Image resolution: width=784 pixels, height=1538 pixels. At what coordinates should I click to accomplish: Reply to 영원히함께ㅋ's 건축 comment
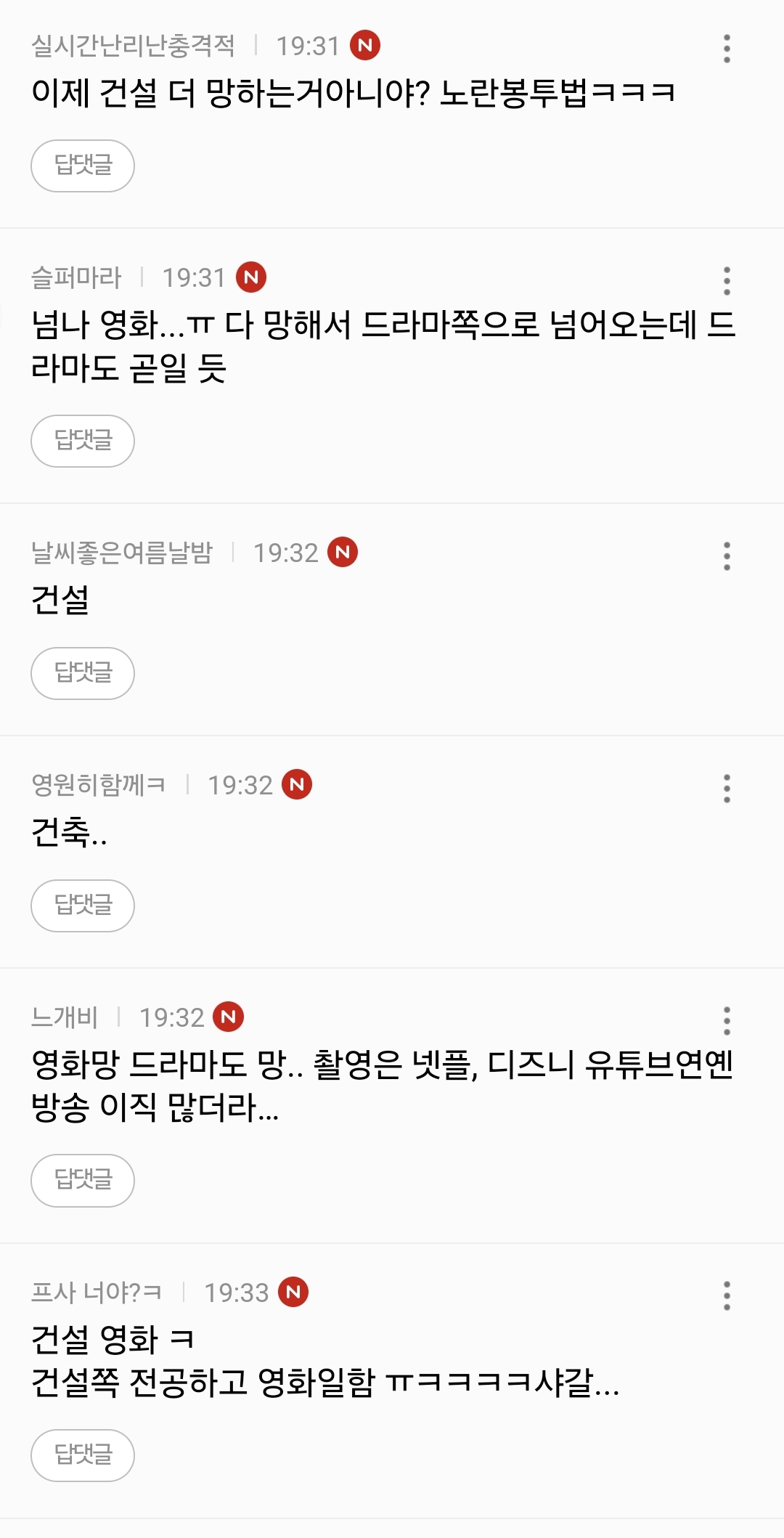pyautogui.click(x=83, y=906)
